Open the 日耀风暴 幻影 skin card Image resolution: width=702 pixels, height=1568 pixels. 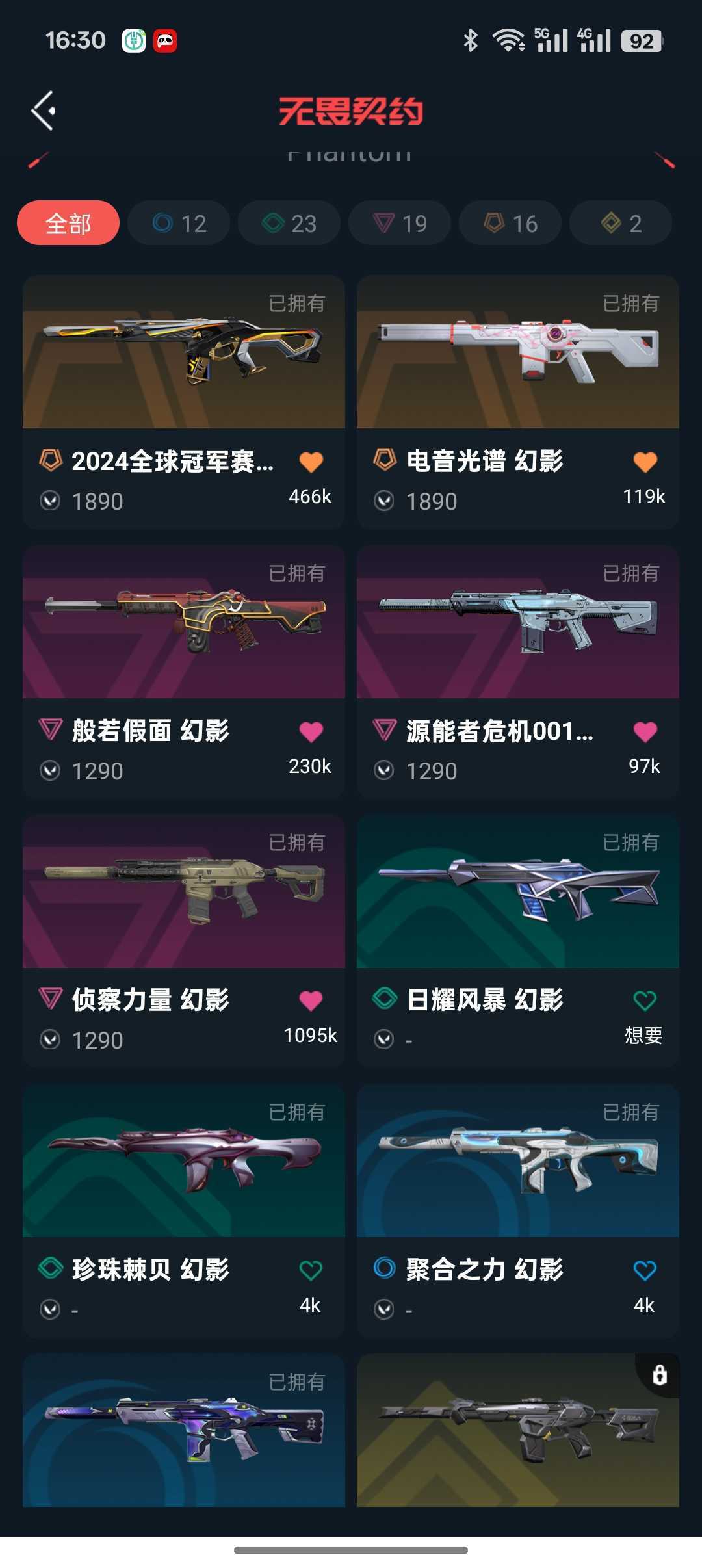(x=518, y=891)
